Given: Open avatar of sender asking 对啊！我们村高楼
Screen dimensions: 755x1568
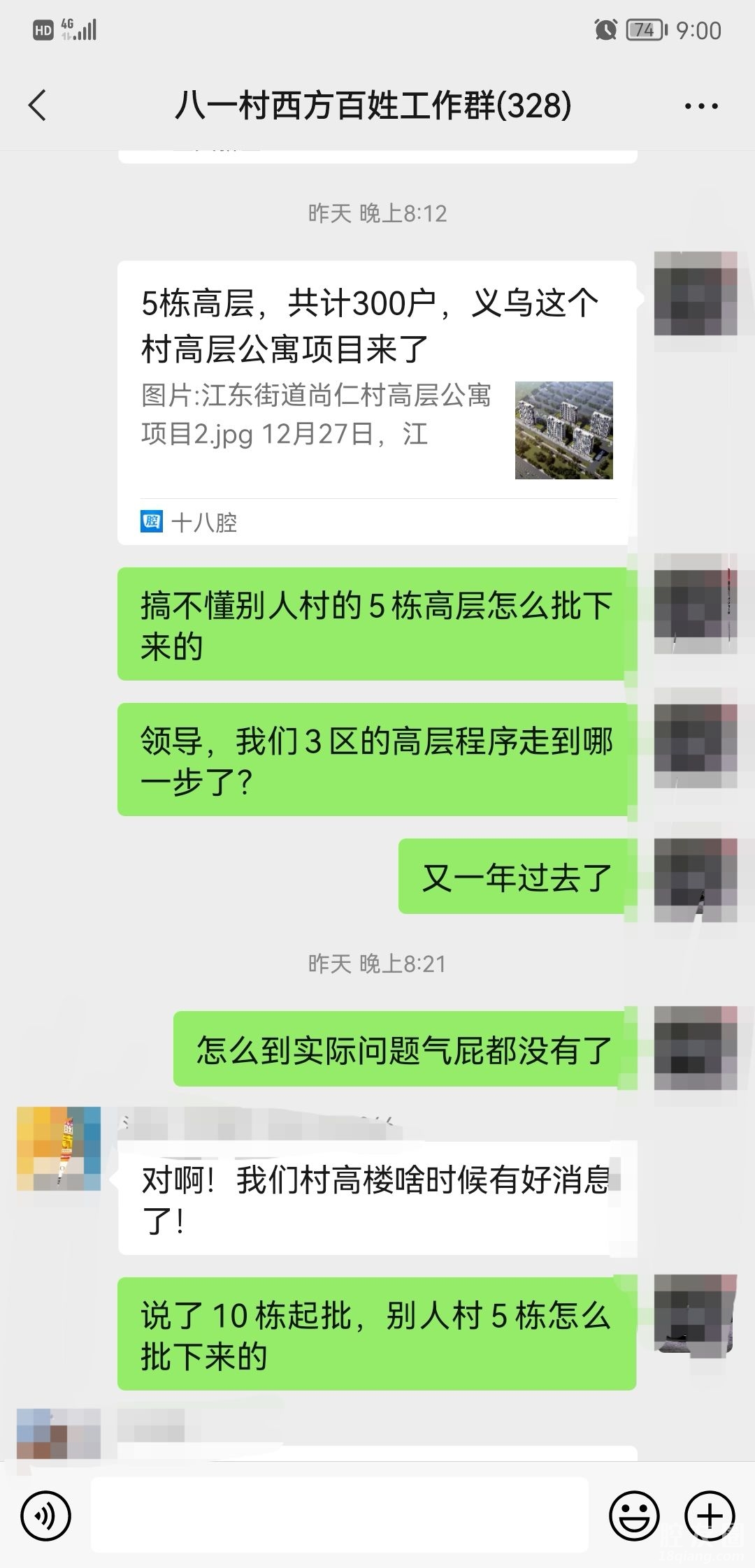Looking at the screenshot, I should 59,1148.
